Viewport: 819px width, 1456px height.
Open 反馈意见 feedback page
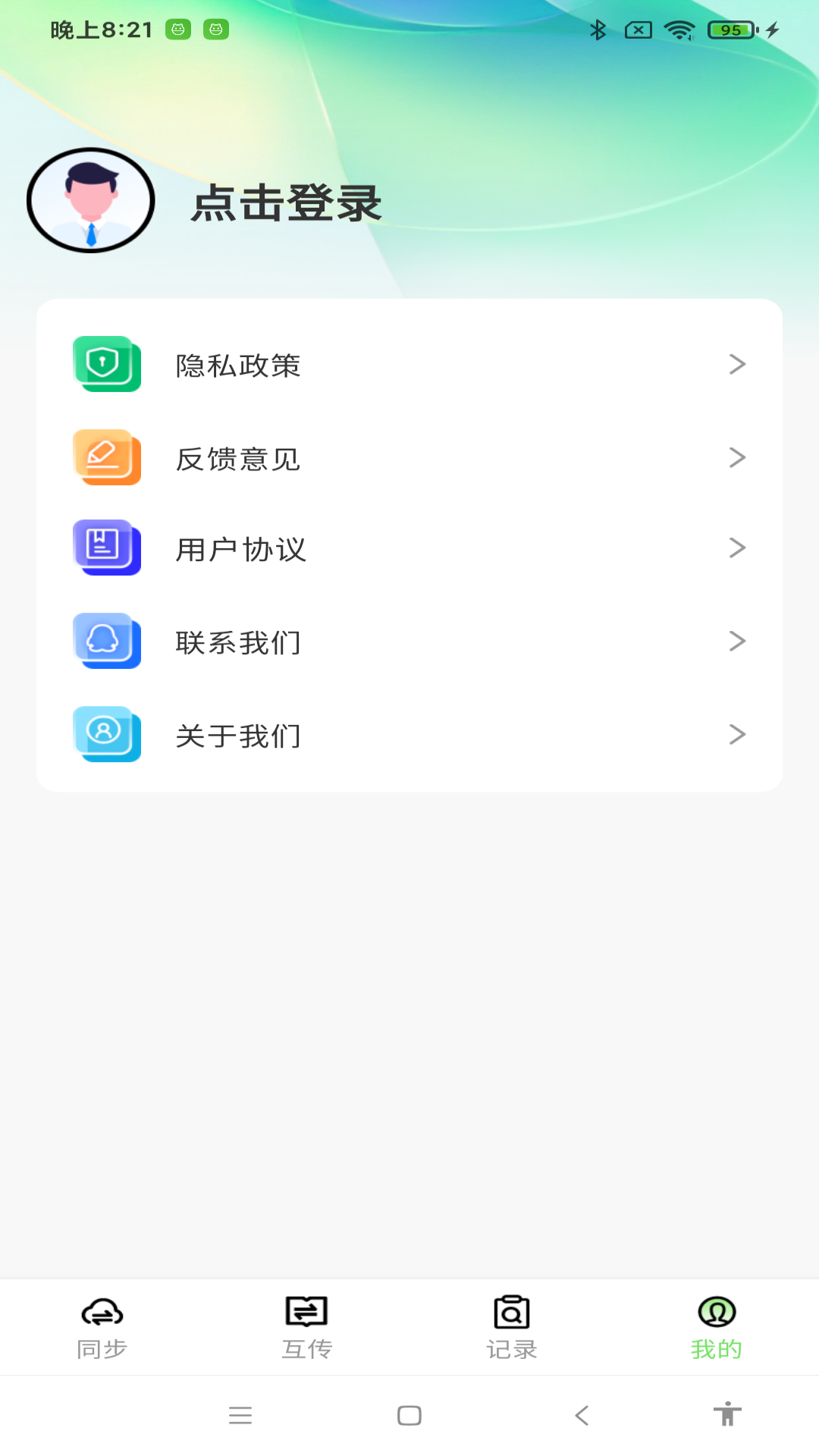click(409, 458)
